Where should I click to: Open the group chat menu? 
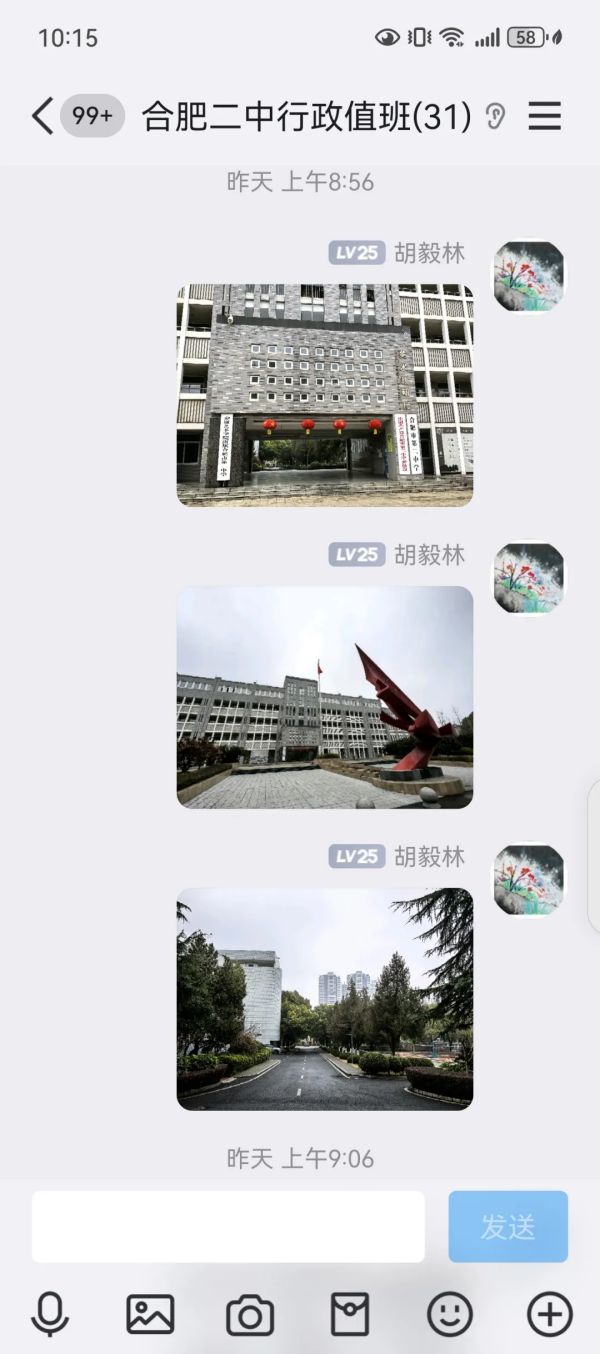click(x=545, y=117)
